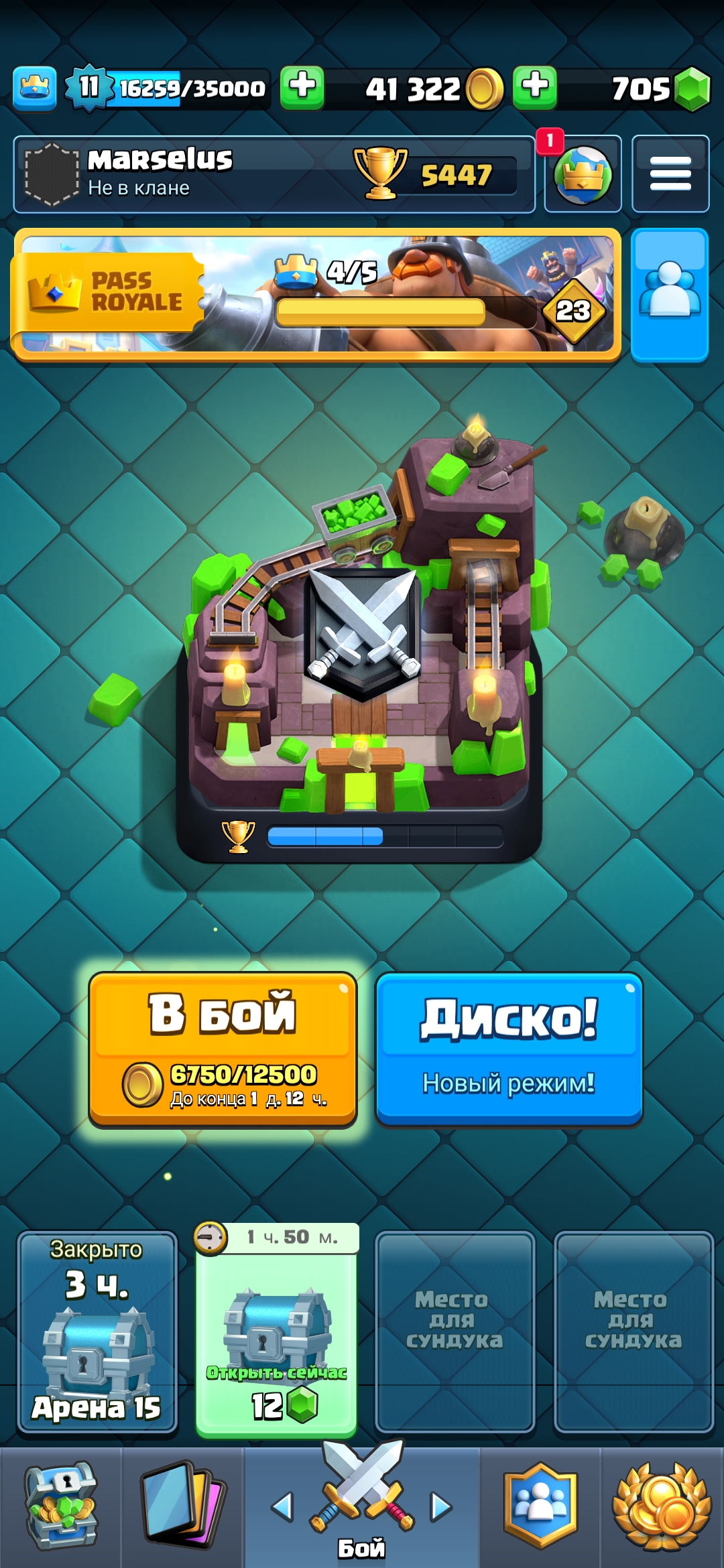Switch to the shop chest tab
The width and height of the screenshot is (724, 1568).
pyautogui.click(x=61, y=1506)
